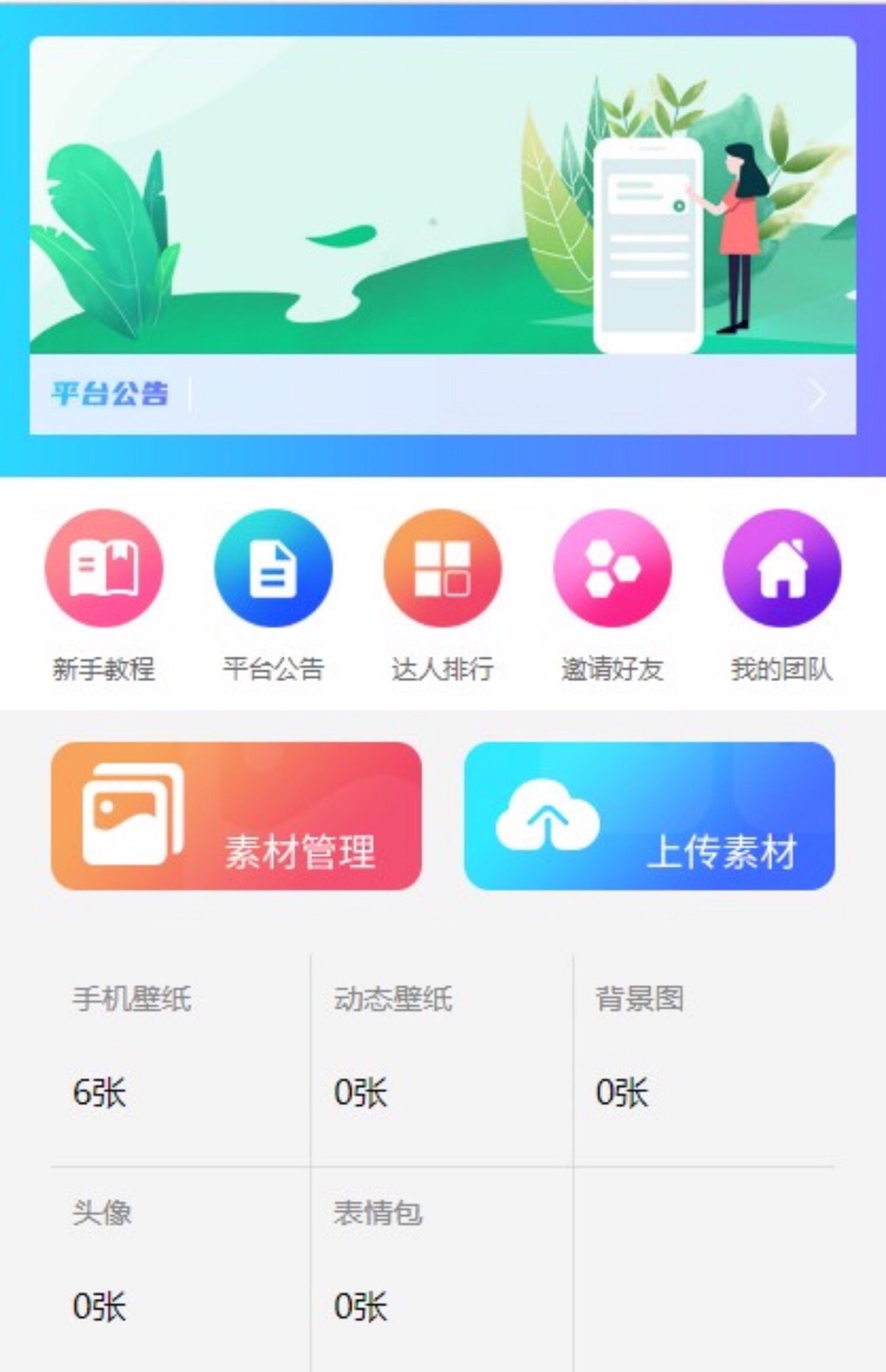Expand the 平台公告 announcement bar arrow
Viewport: 886px width, 1372px height.
pyautogui.click(x=817, y=395)
